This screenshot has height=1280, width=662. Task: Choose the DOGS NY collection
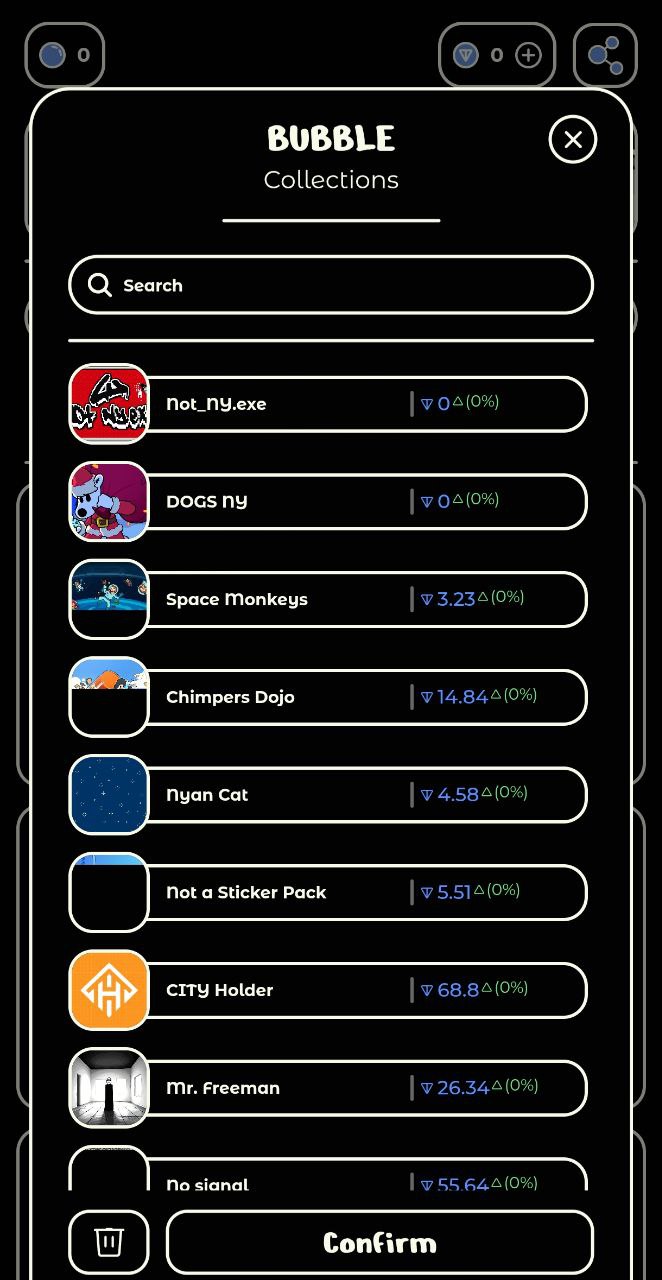tap(328, 501)
